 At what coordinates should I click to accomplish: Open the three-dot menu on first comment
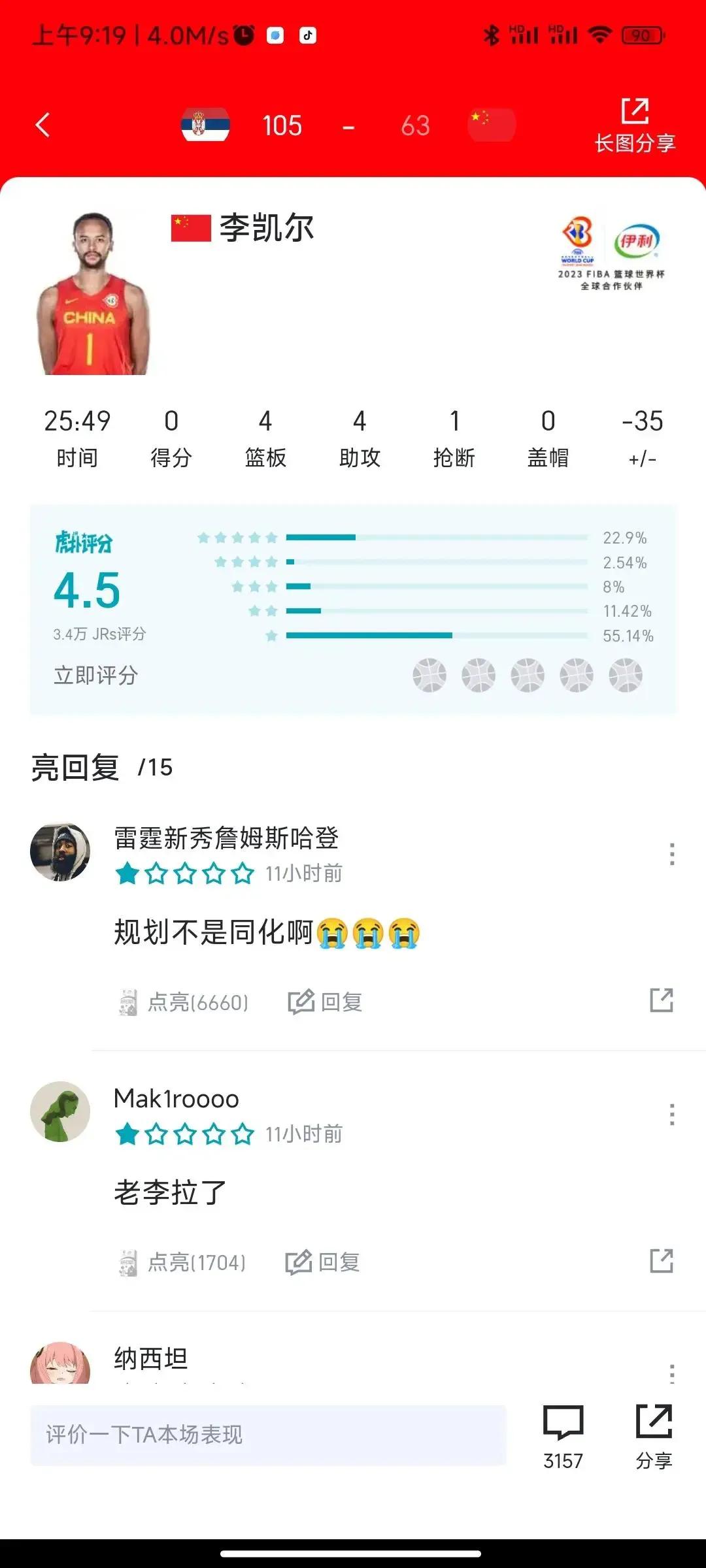[671, 853]
